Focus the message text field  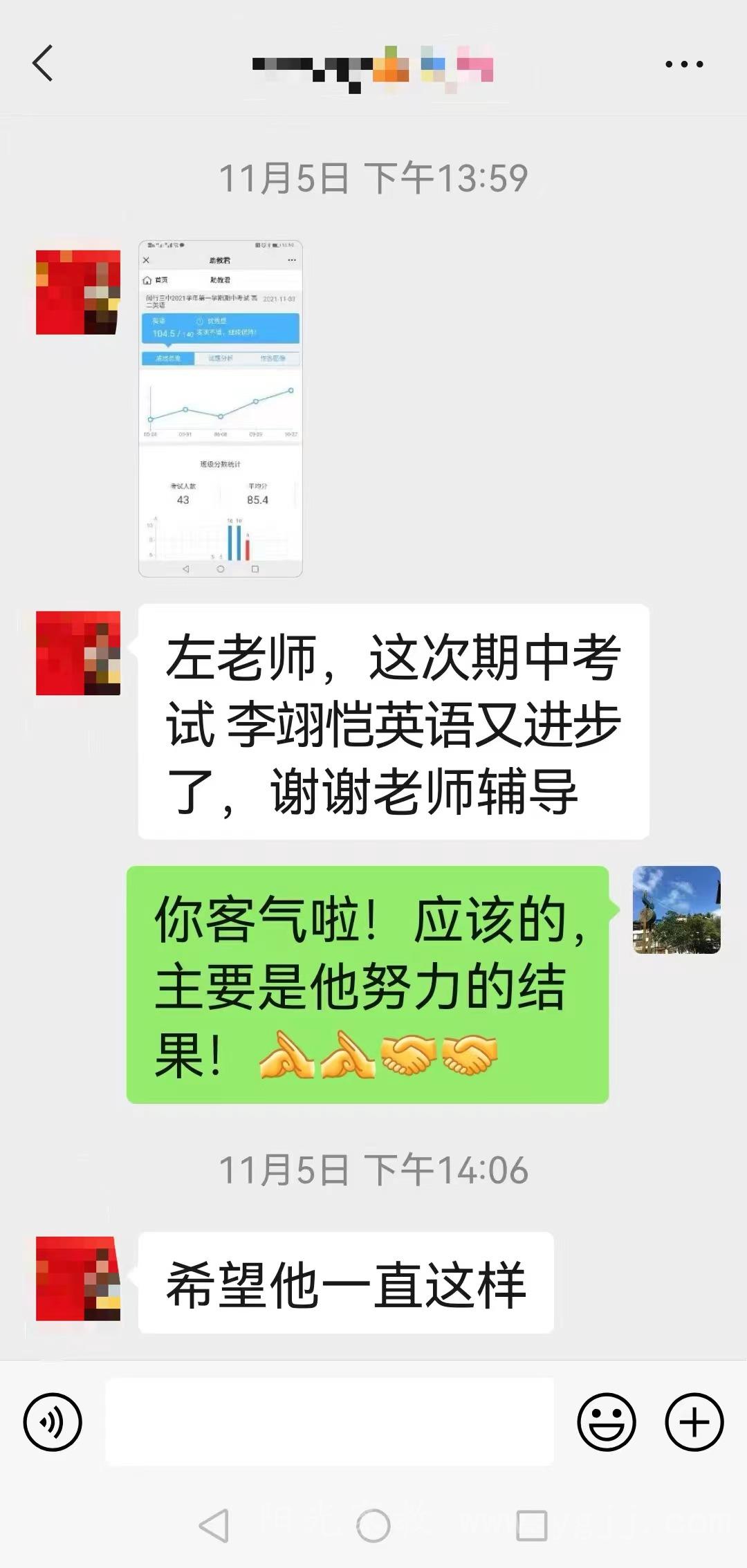(x=329, y=1421)
